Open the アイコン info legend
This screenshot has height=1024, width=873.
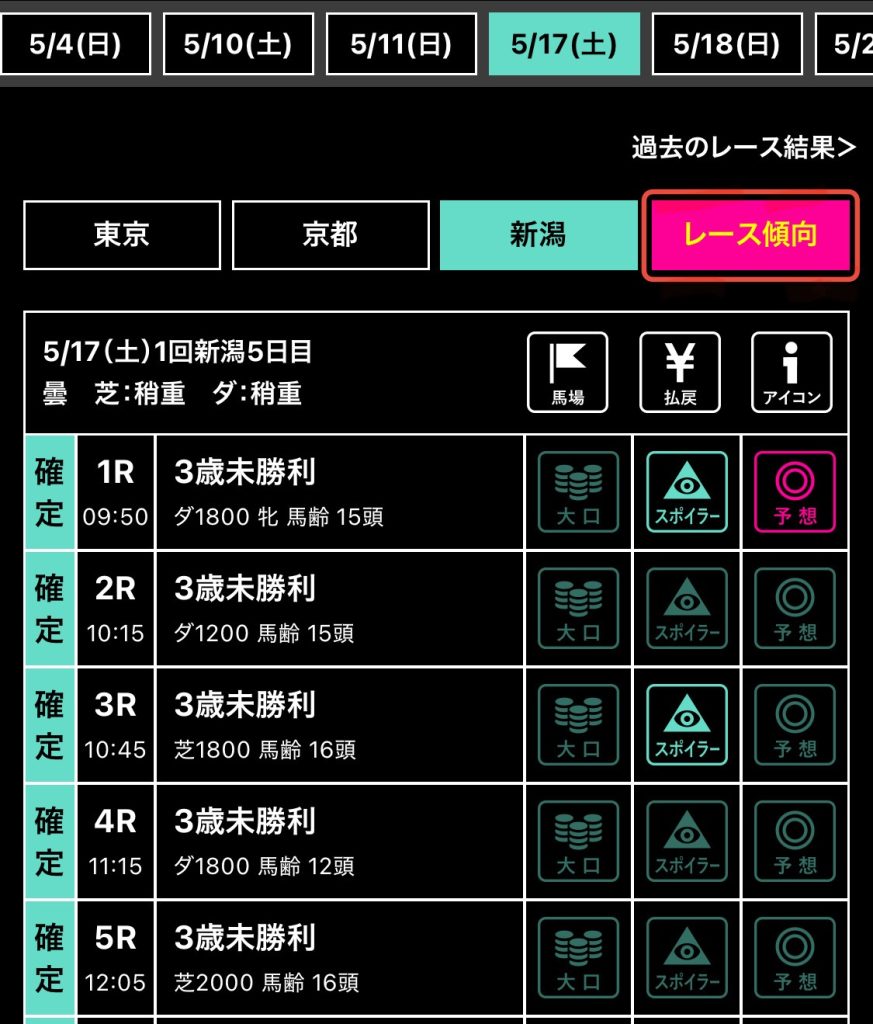coord(791,372)
